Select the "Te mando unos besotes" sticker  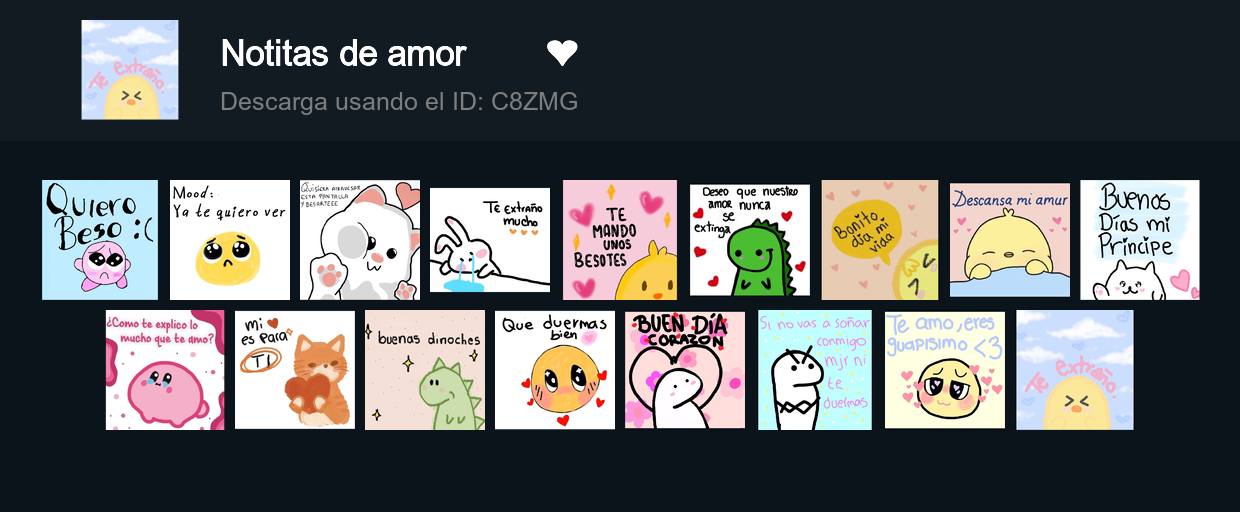[620, 240]
